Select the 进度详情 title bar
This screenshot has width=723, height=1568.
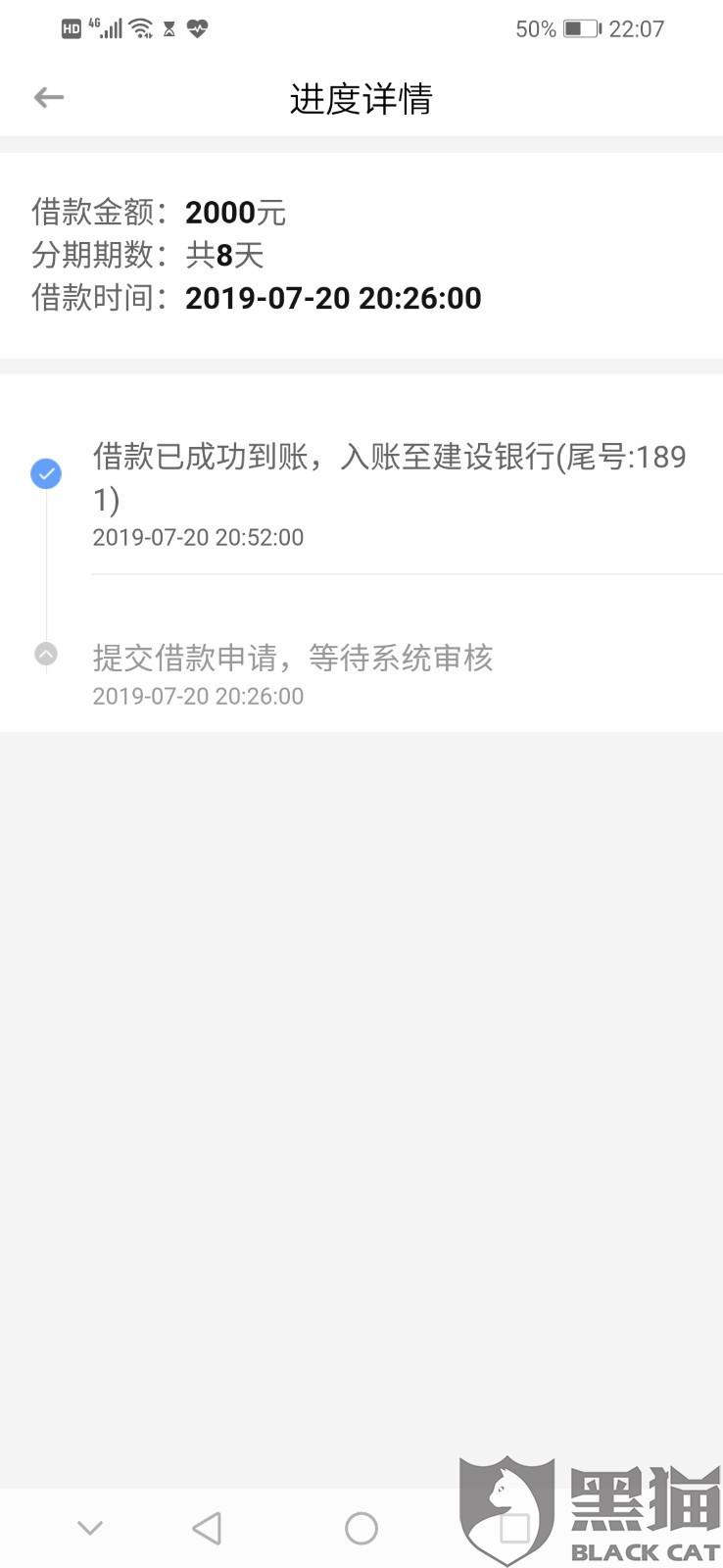tap(361, 100)
